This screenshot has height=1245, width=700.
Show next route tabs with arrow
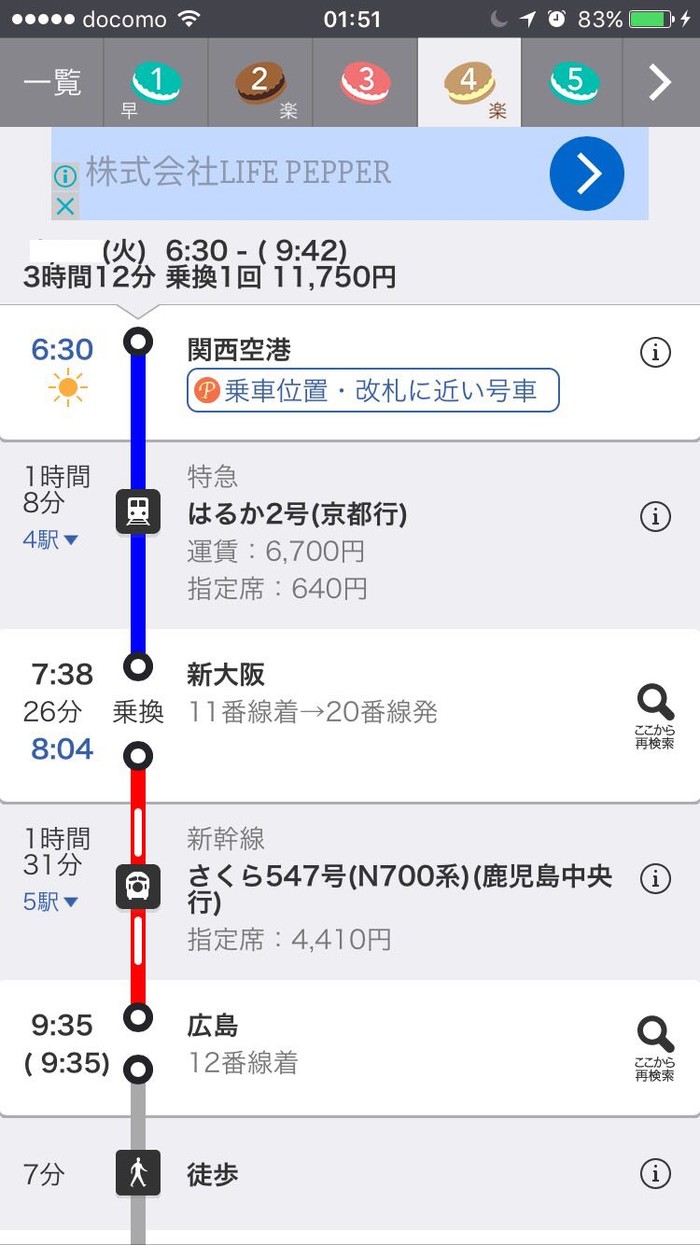[660, 83]
